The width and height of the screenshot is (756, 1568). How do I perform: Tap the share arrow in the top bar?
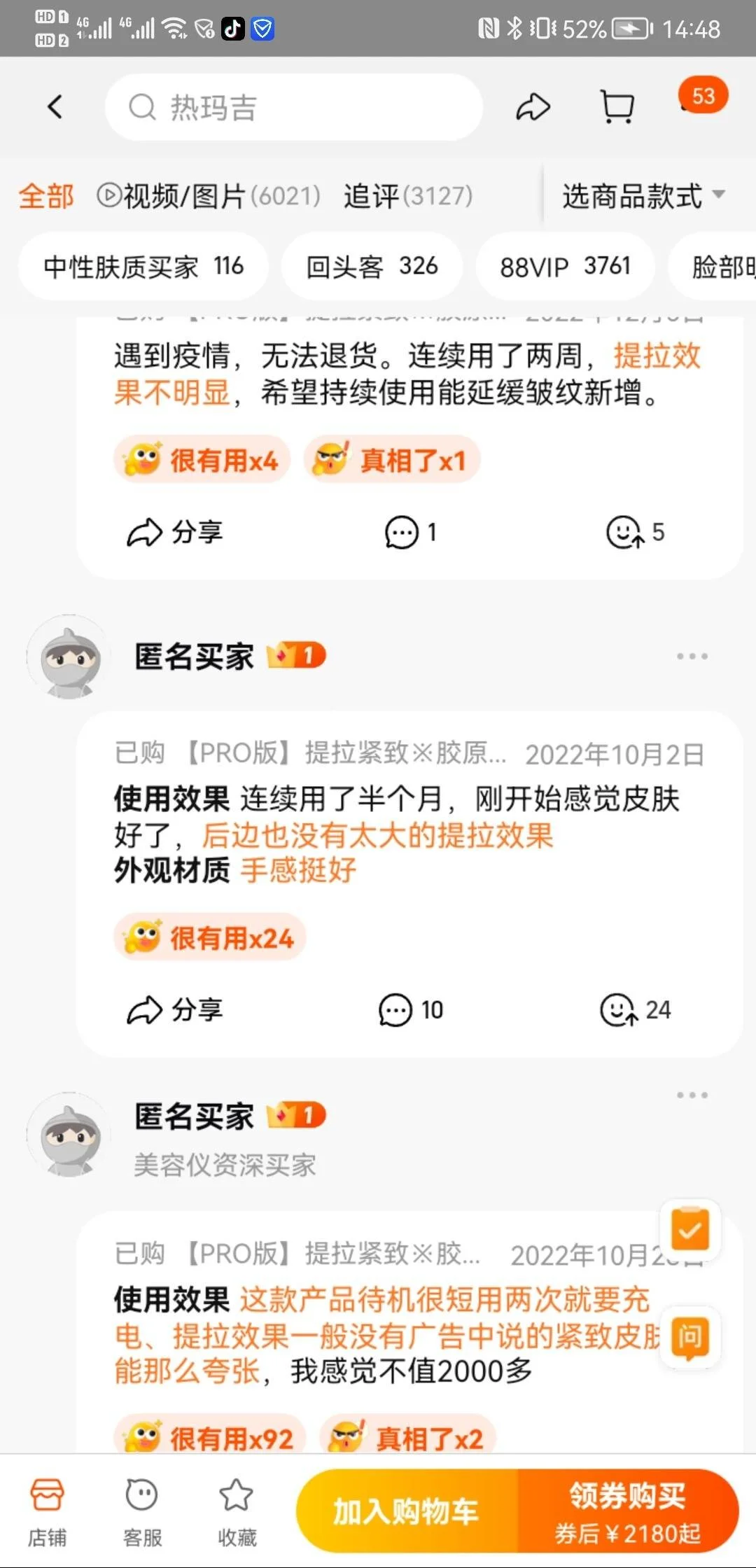point(533,107)
